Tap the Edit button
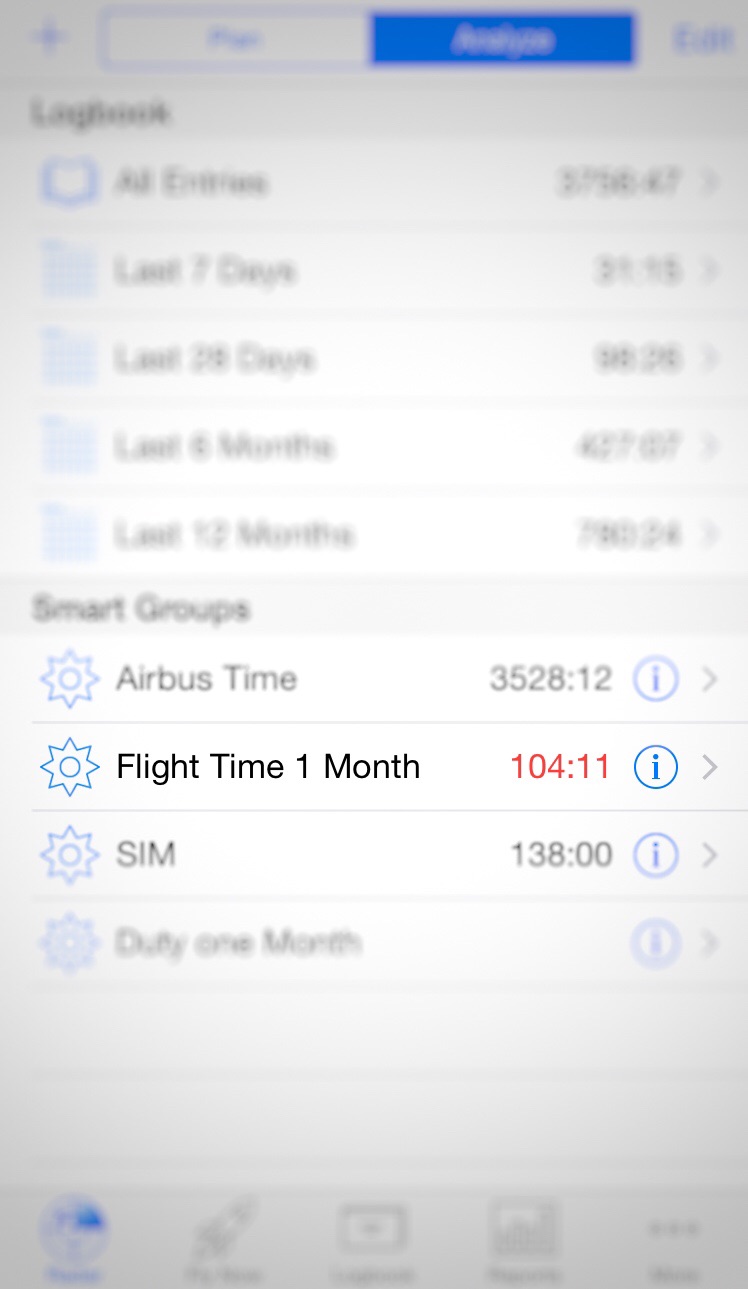This screenshot has width=748, height=1289. pyautogui.click(x=703, y=40)
